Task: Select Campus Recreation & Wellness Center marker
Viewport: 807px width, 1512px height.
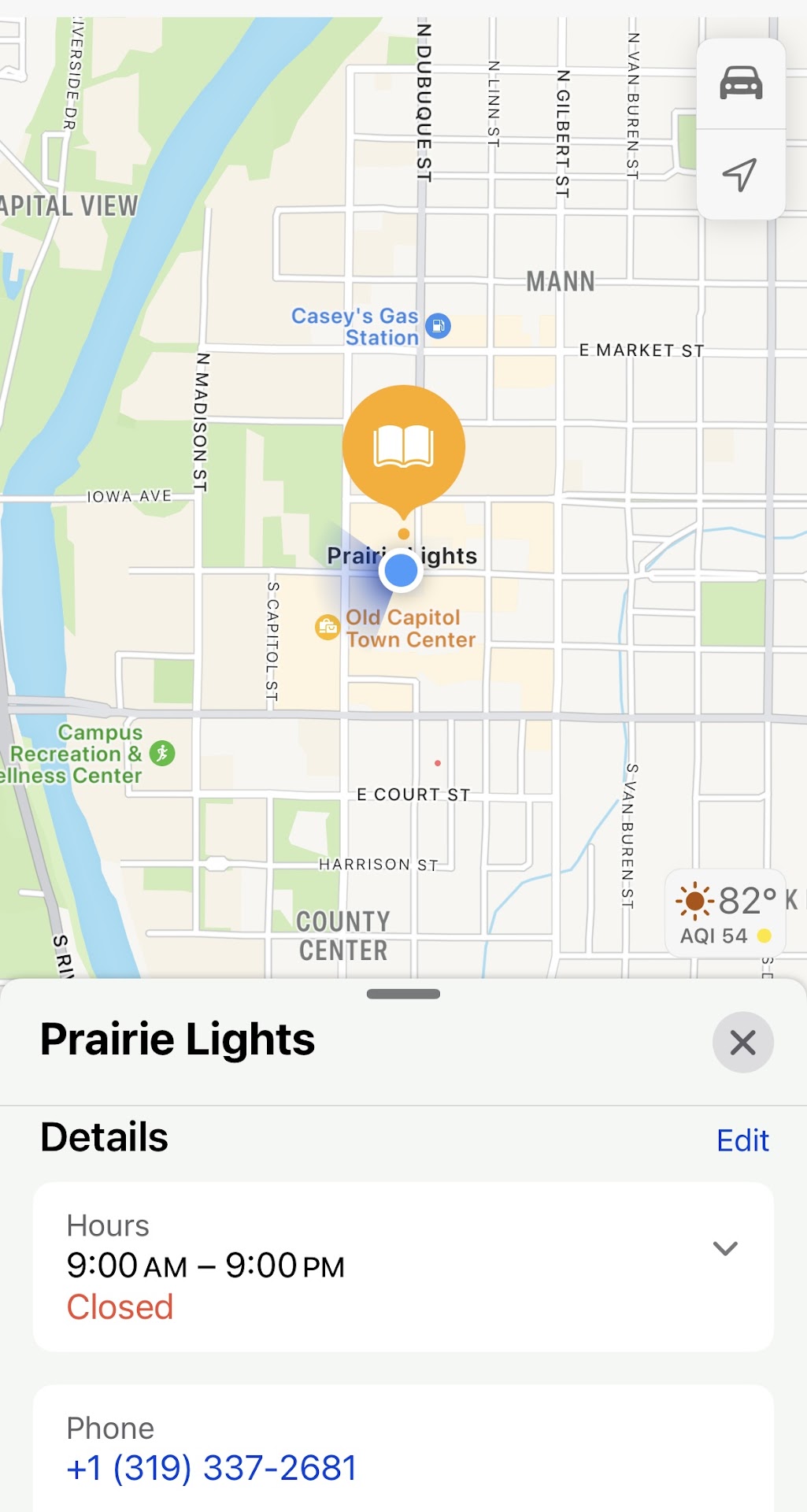Action: 162,753
